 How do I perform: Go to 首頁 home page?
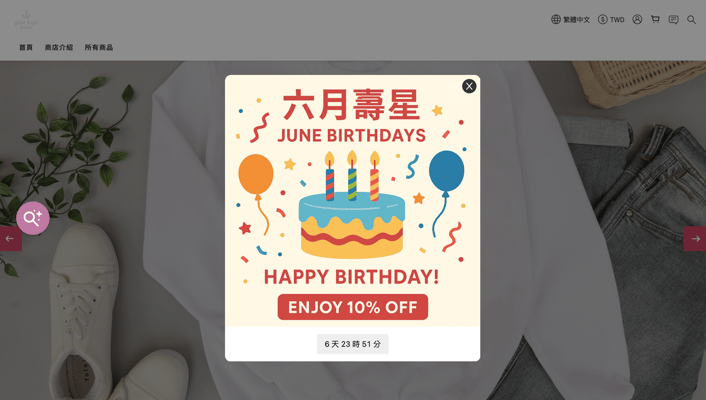click(26, 47)
